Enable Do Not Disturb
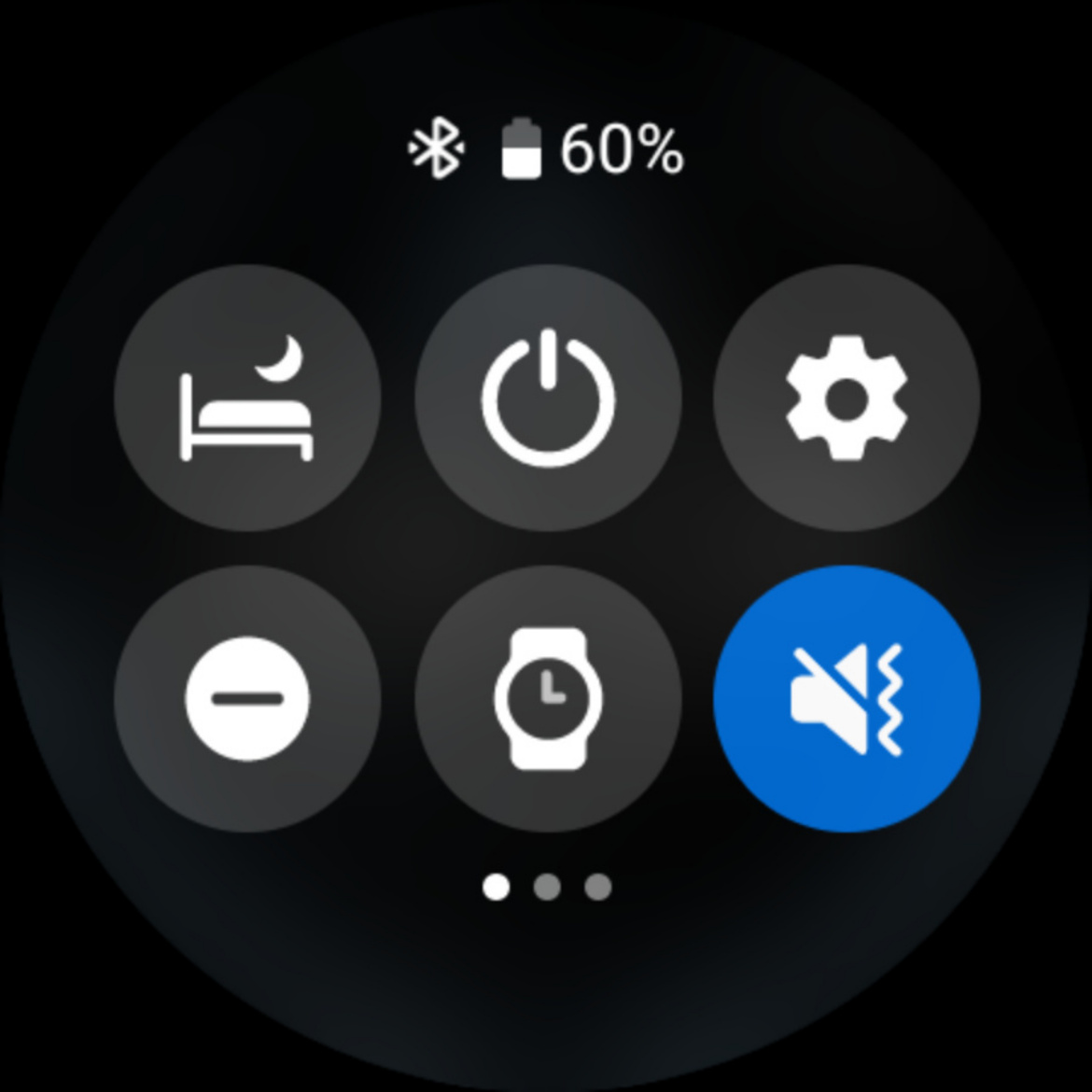 click(x=247, y=698)
